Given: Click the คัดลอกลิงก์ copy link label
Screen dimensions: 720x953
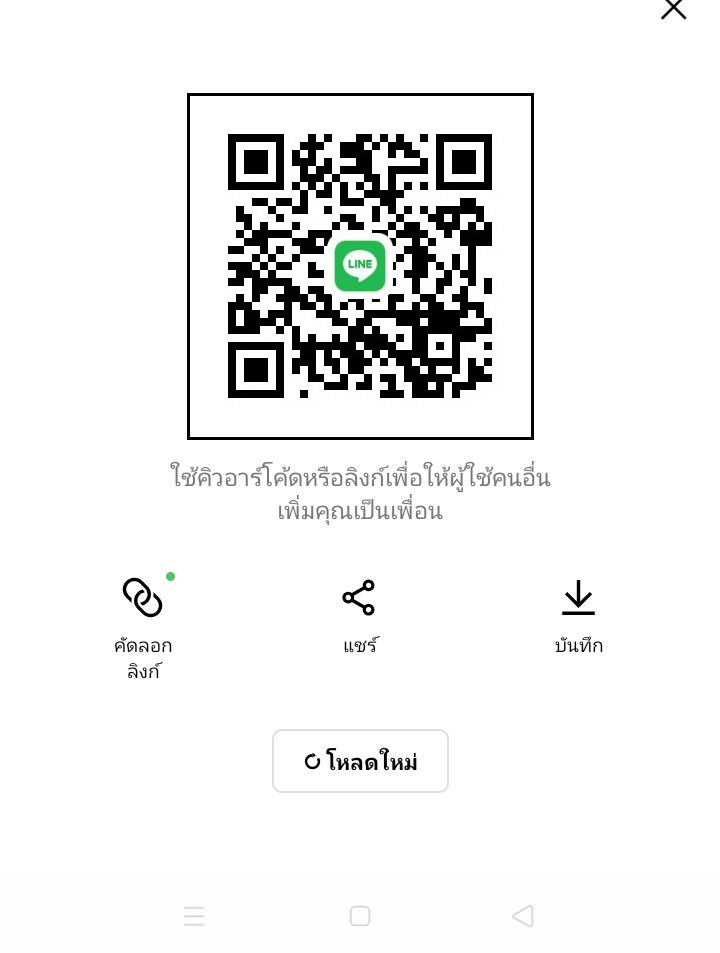Looking at the screenshot, I should pyautogui.click(x=143, y=657).
